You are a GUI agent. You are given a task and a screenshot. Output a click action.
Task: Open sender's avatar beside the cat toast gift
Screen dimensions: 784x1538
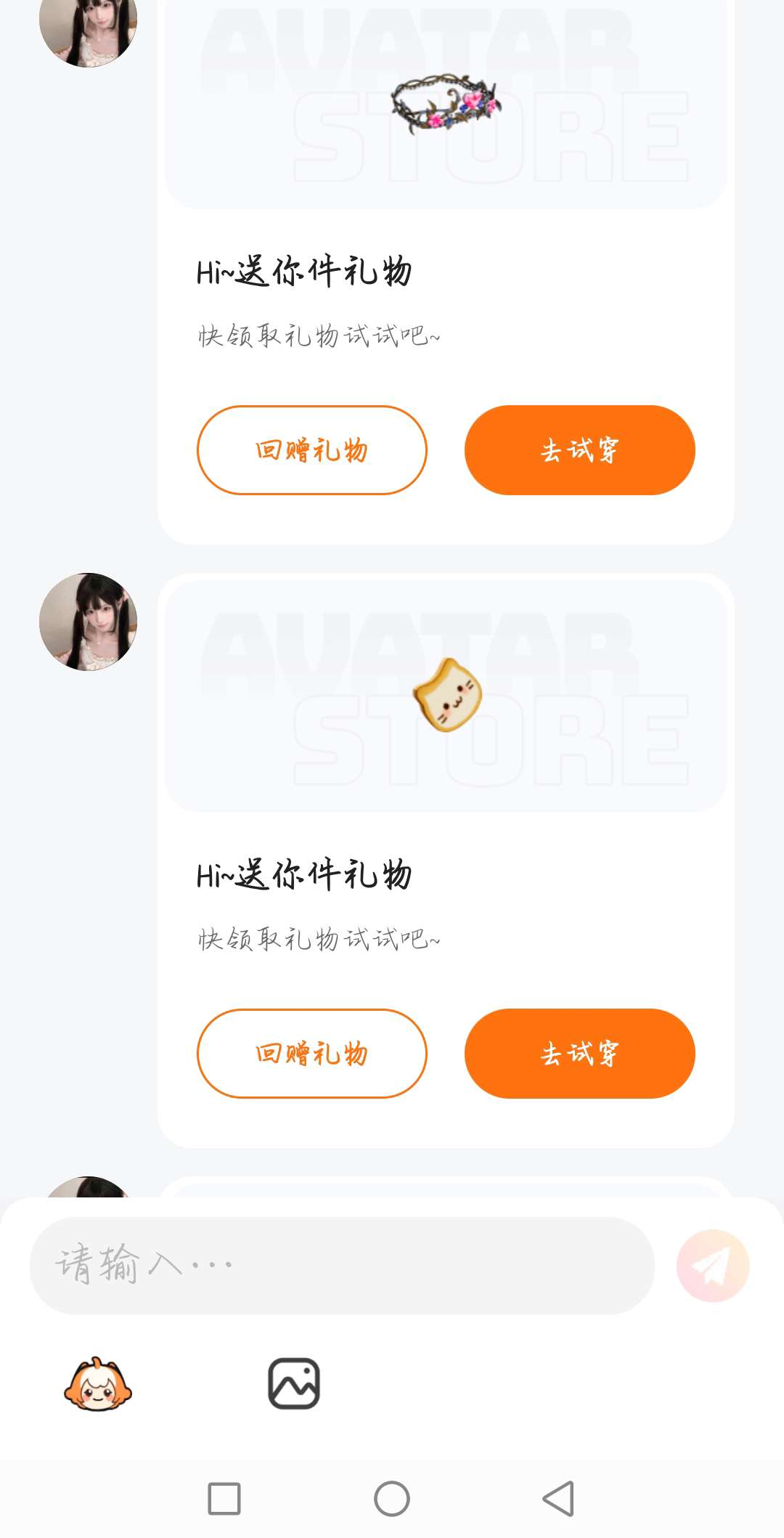[88, 622]
